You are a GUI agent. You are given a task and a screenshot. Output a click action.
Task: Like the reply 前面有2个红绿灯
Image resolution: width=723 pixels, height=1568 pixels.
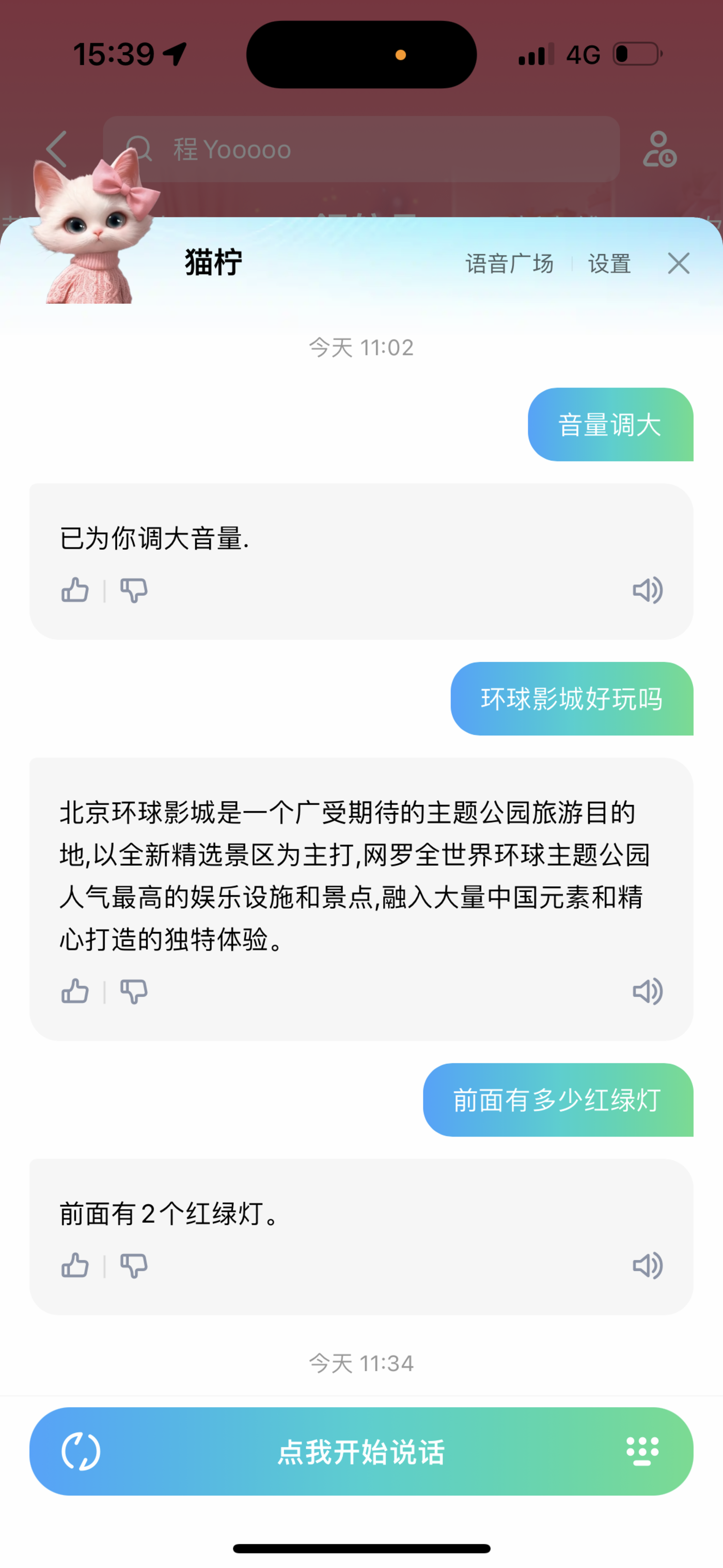[75, 1265]
